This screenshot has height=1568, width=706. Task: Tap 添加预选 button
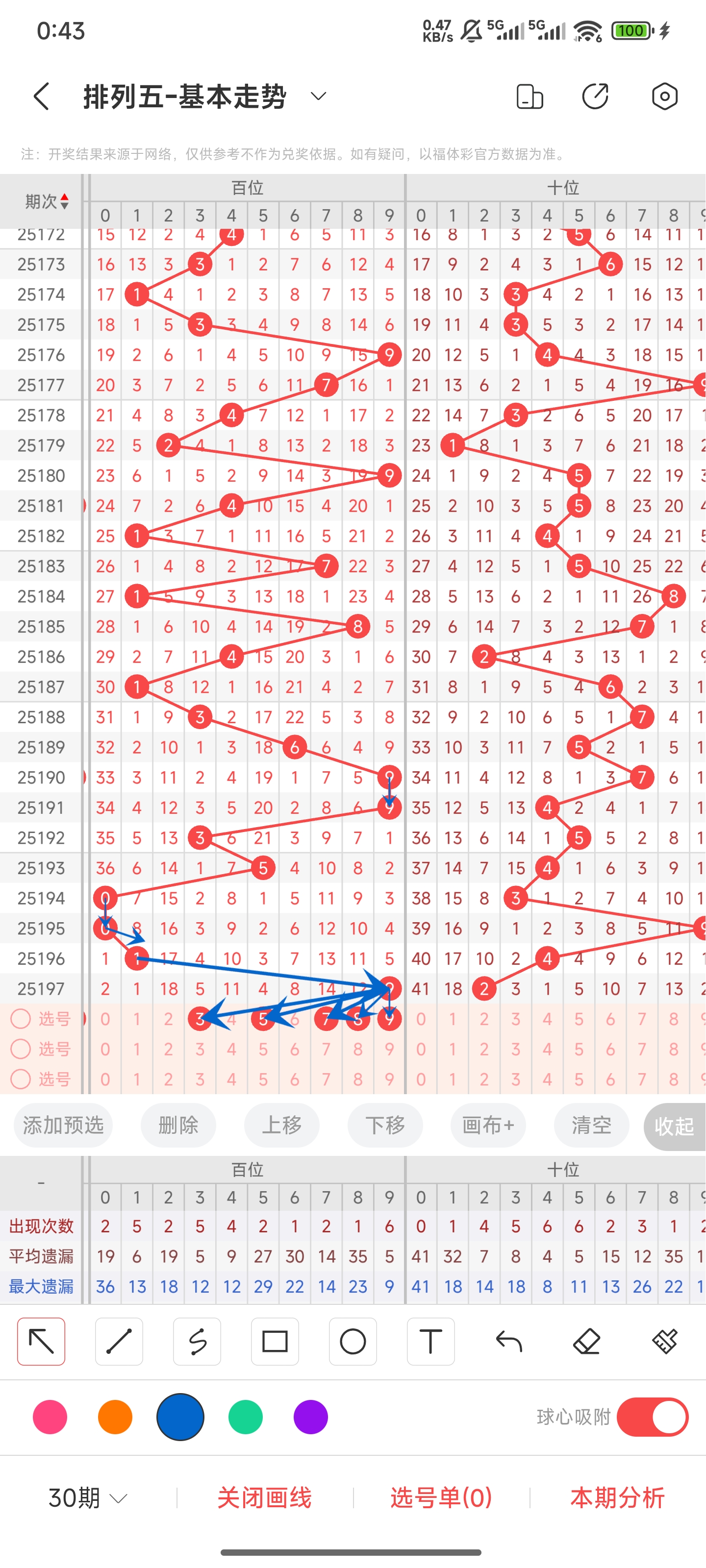click(63, 1126)
